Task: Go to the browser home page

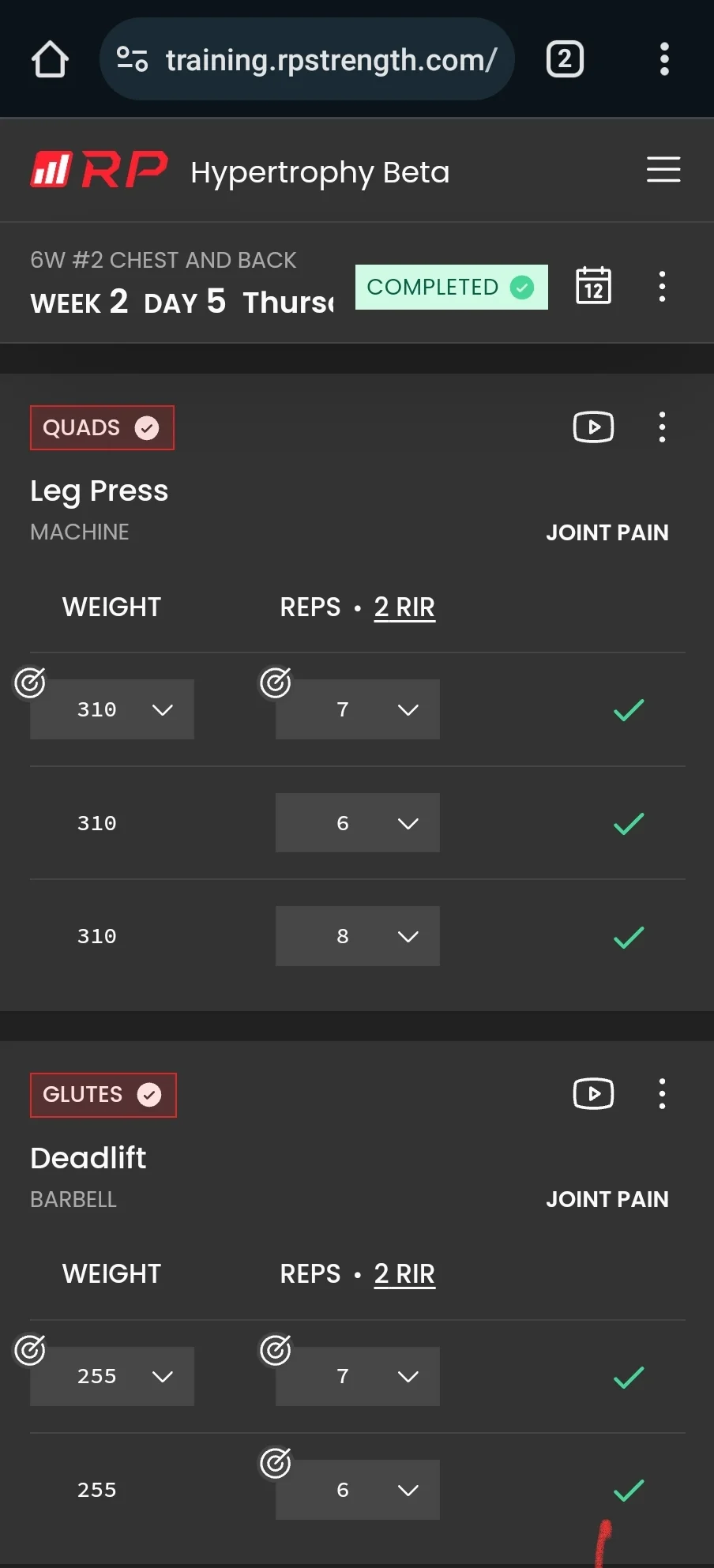Action: pyautogui.click(x=50, y=59)
